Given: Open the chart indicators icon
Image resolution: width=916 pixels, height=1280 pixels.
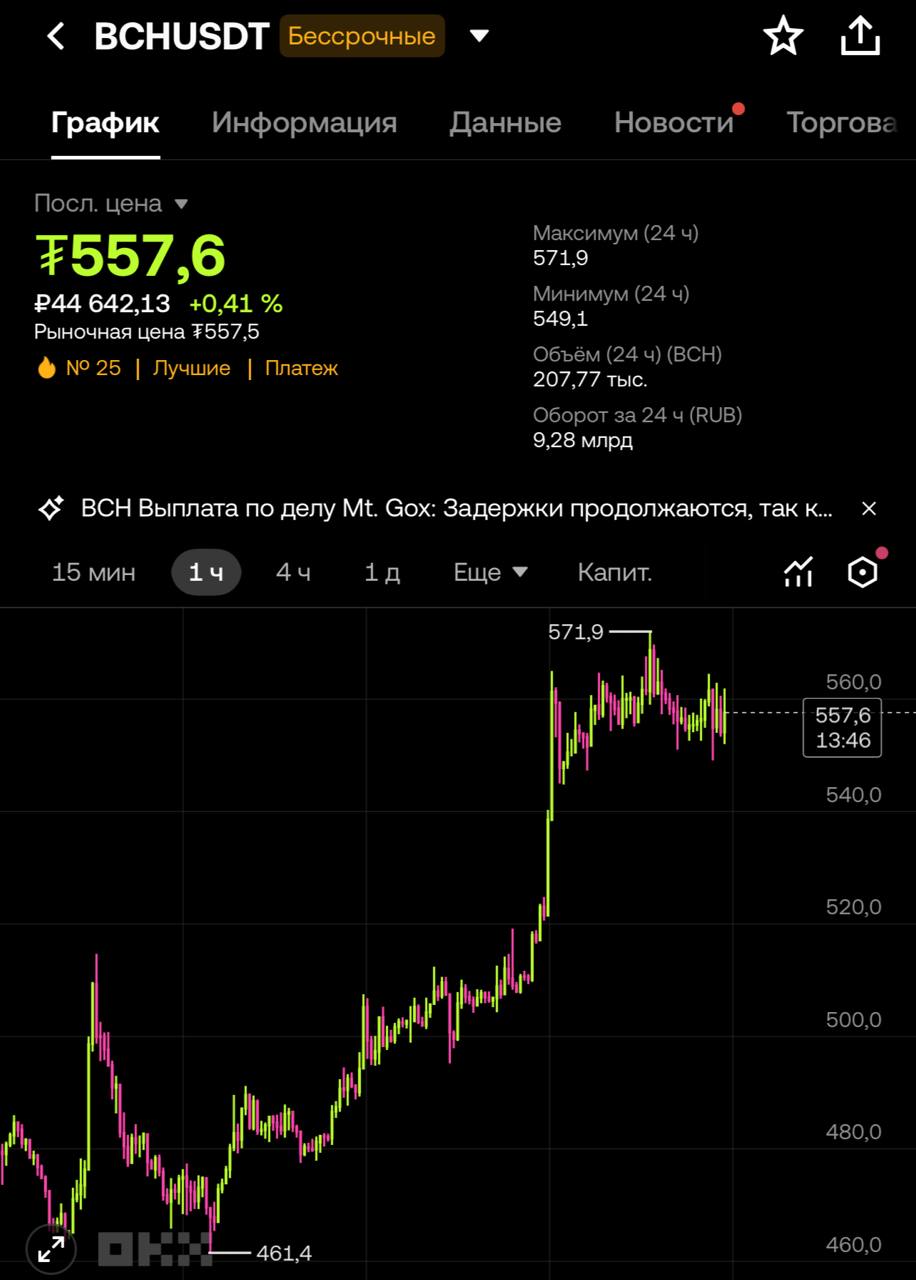Looking at the screenshot, I should click(798, 573).
